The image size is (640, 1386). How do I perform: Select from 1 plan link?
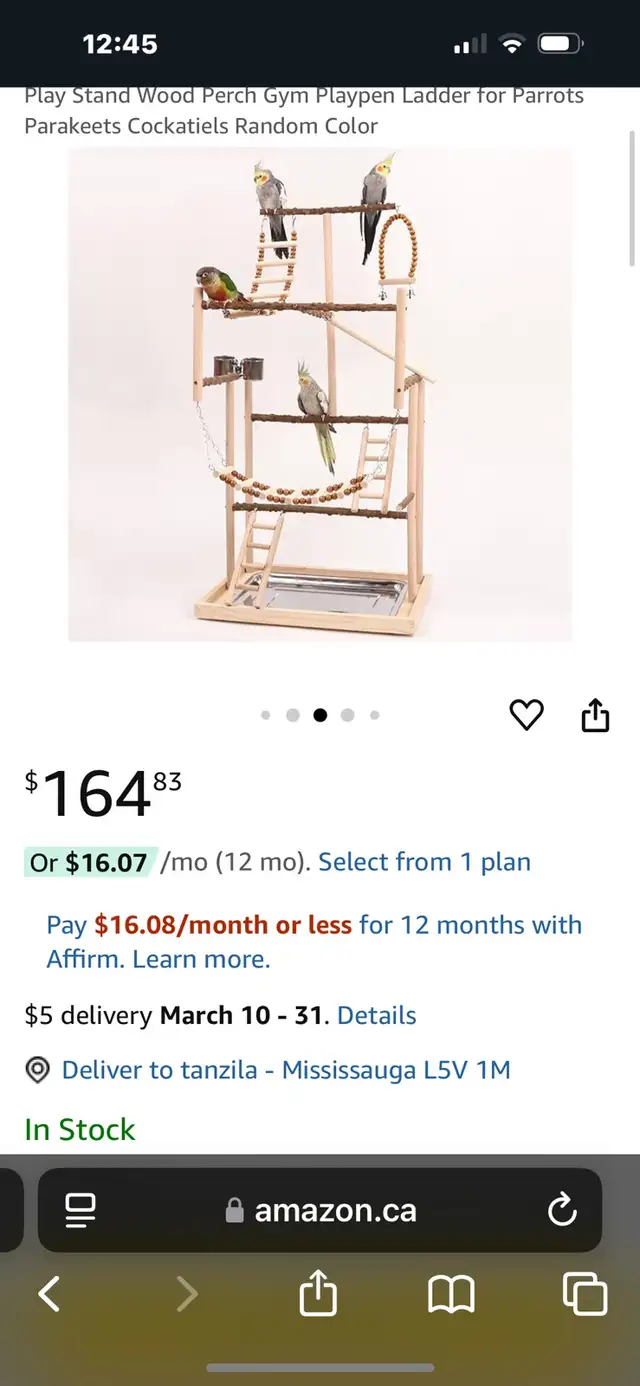[424, 862]
